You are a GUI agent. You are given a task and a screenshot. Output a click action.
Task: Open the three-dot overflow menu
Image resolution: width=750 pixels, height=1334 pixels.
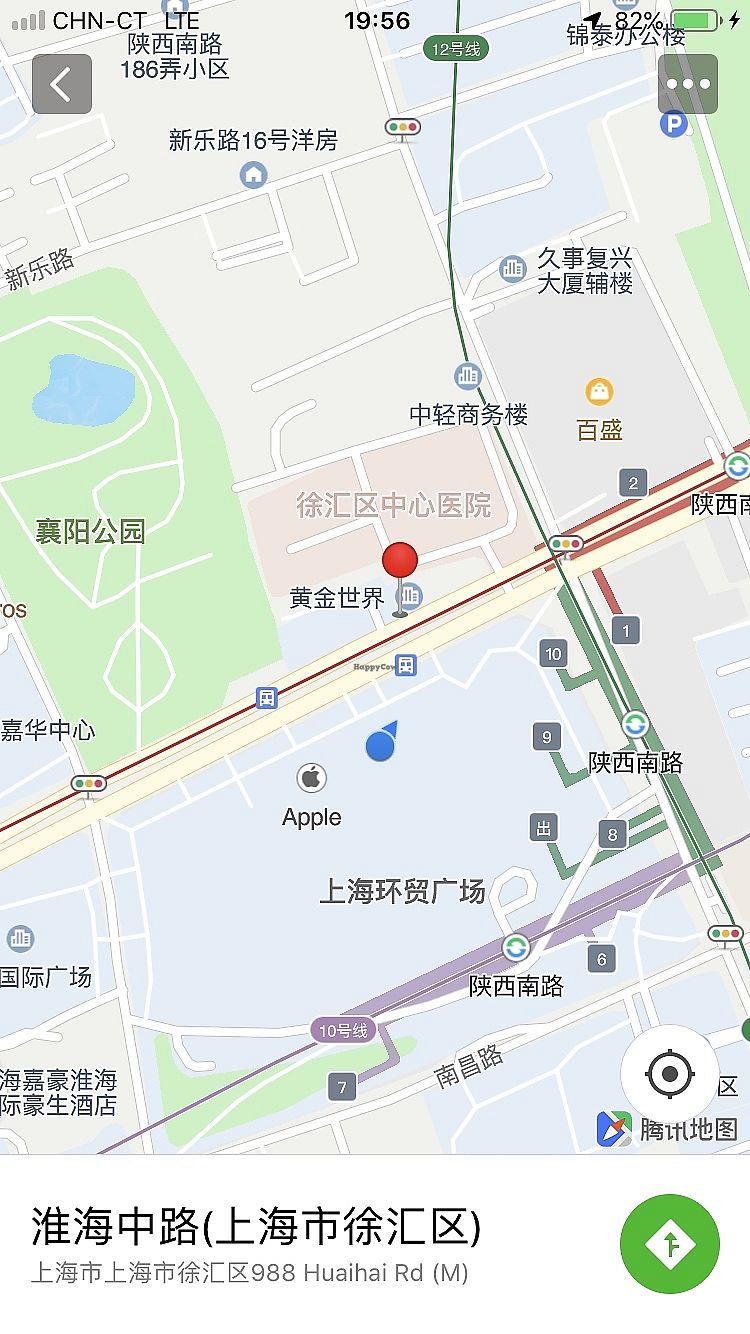688,84
